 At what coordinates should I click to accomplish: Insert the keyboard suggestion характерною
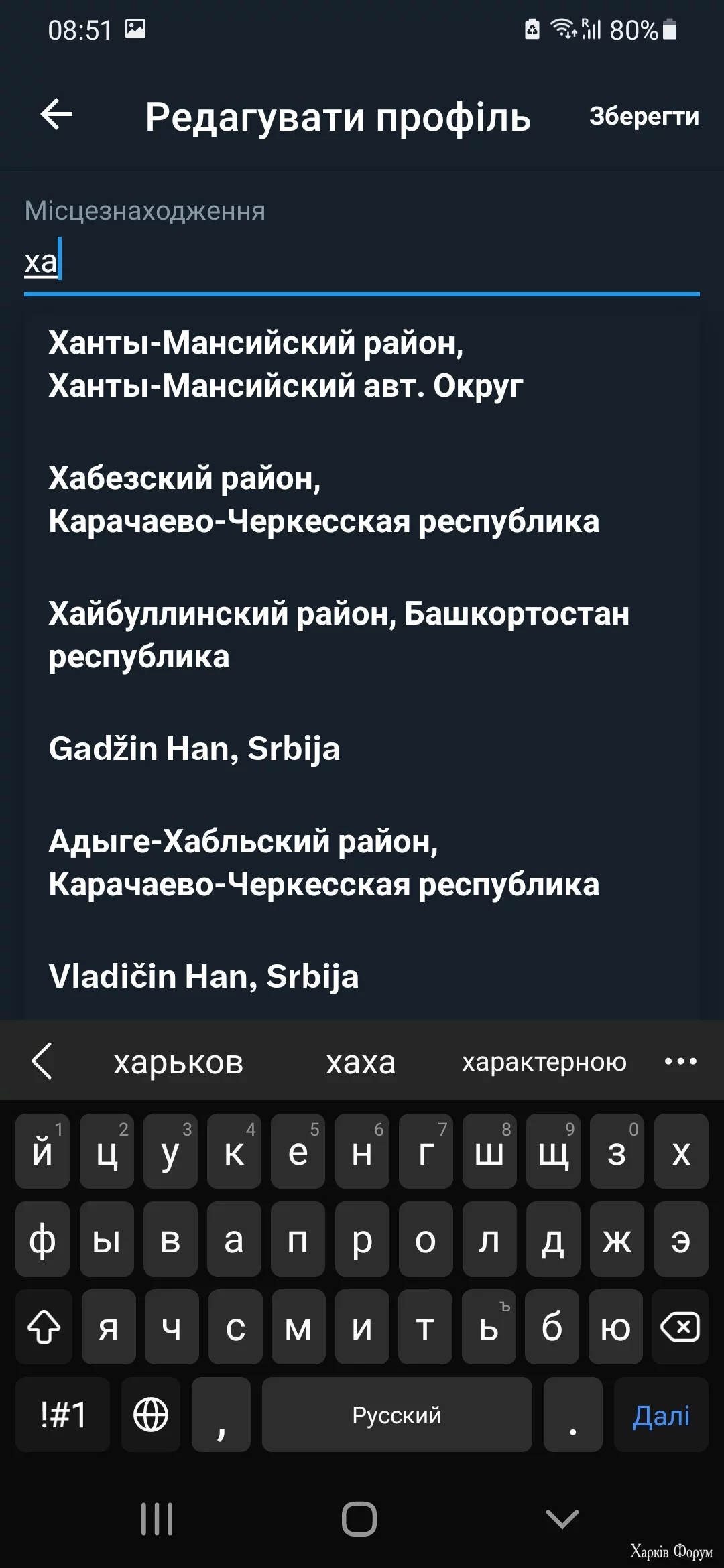pos(544,1062)
